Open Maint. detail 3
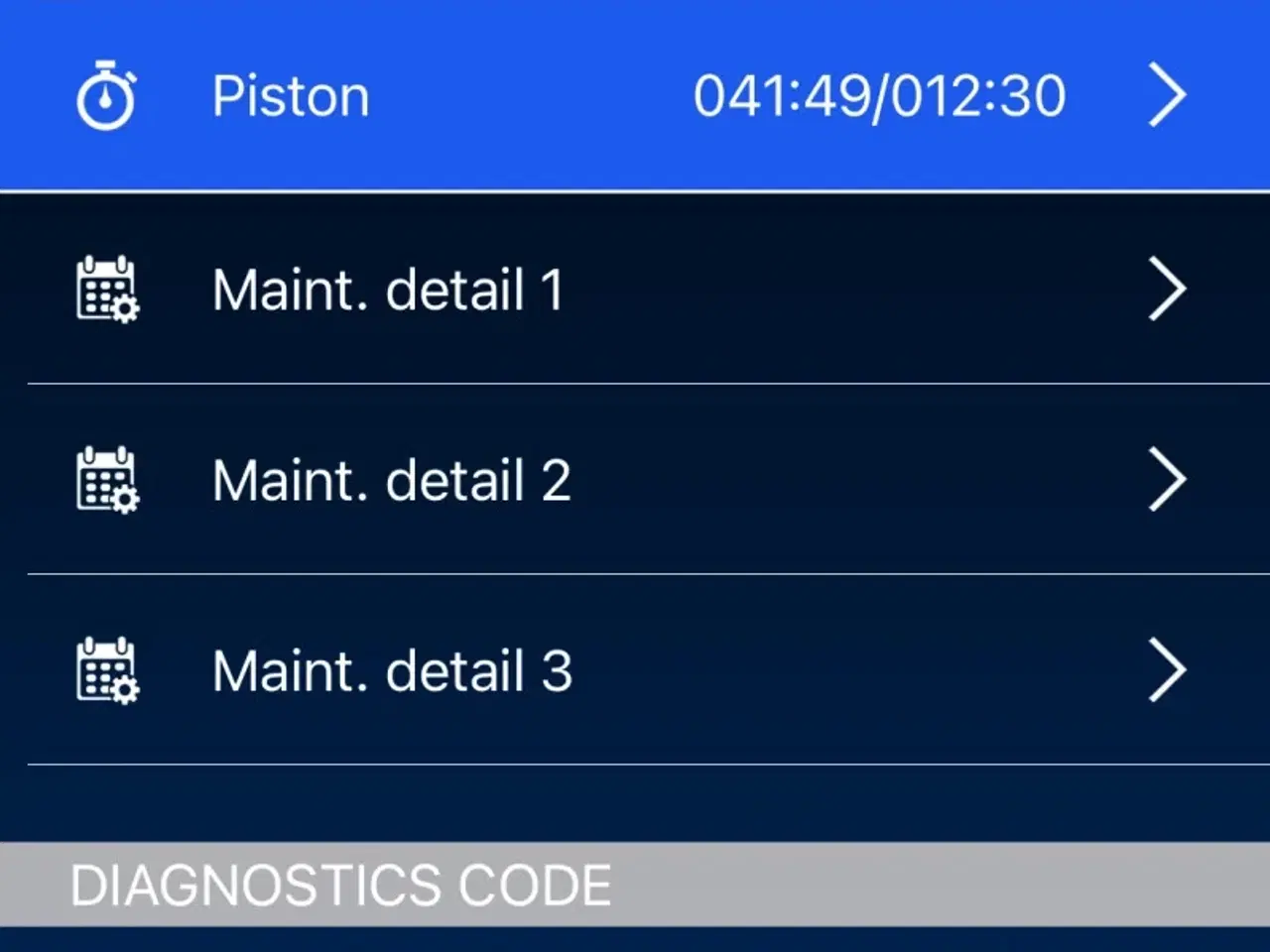 pyautogui.click(x=635, y=670)
